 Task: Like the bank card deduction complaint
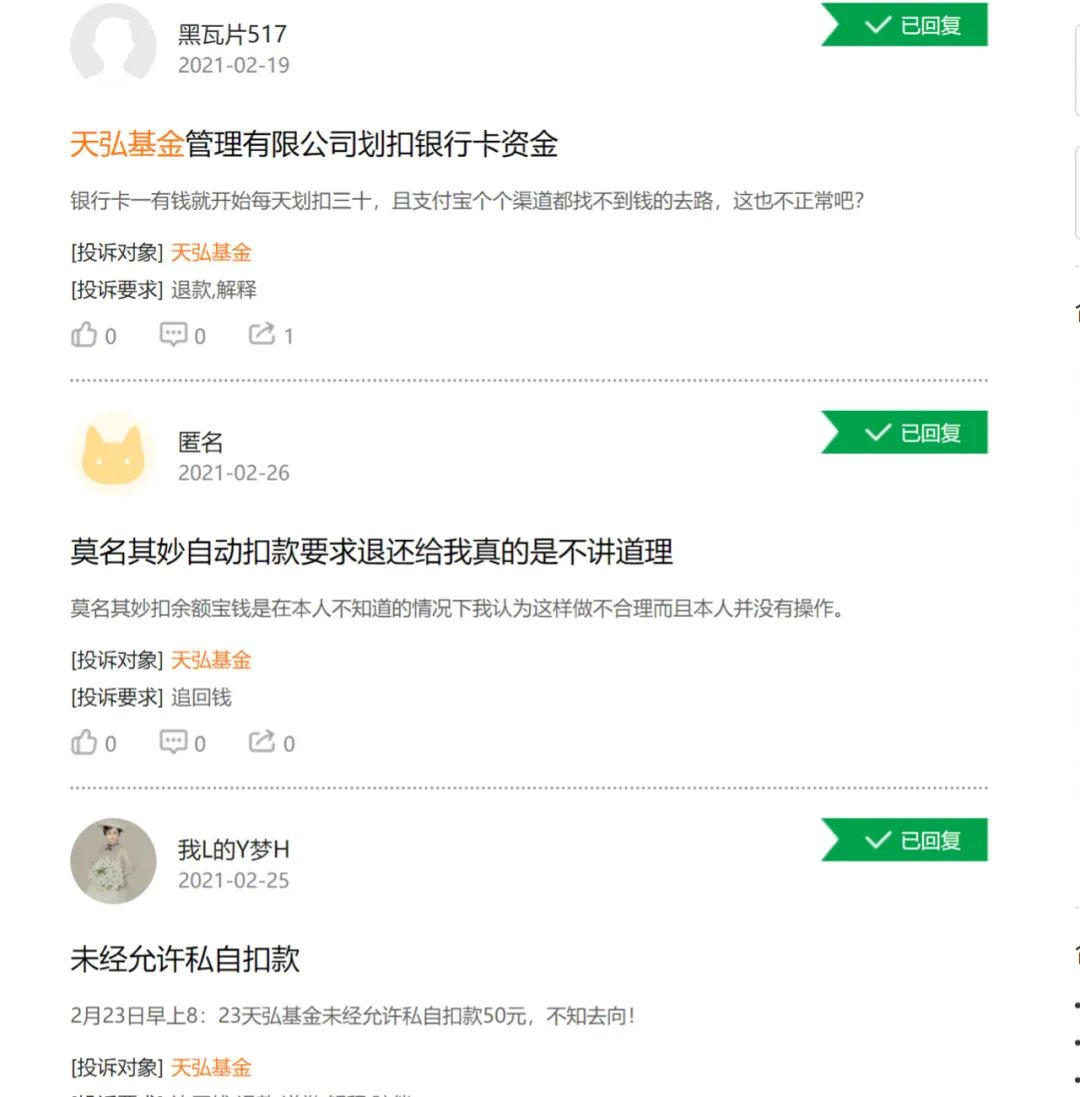[x=84, y=335]
